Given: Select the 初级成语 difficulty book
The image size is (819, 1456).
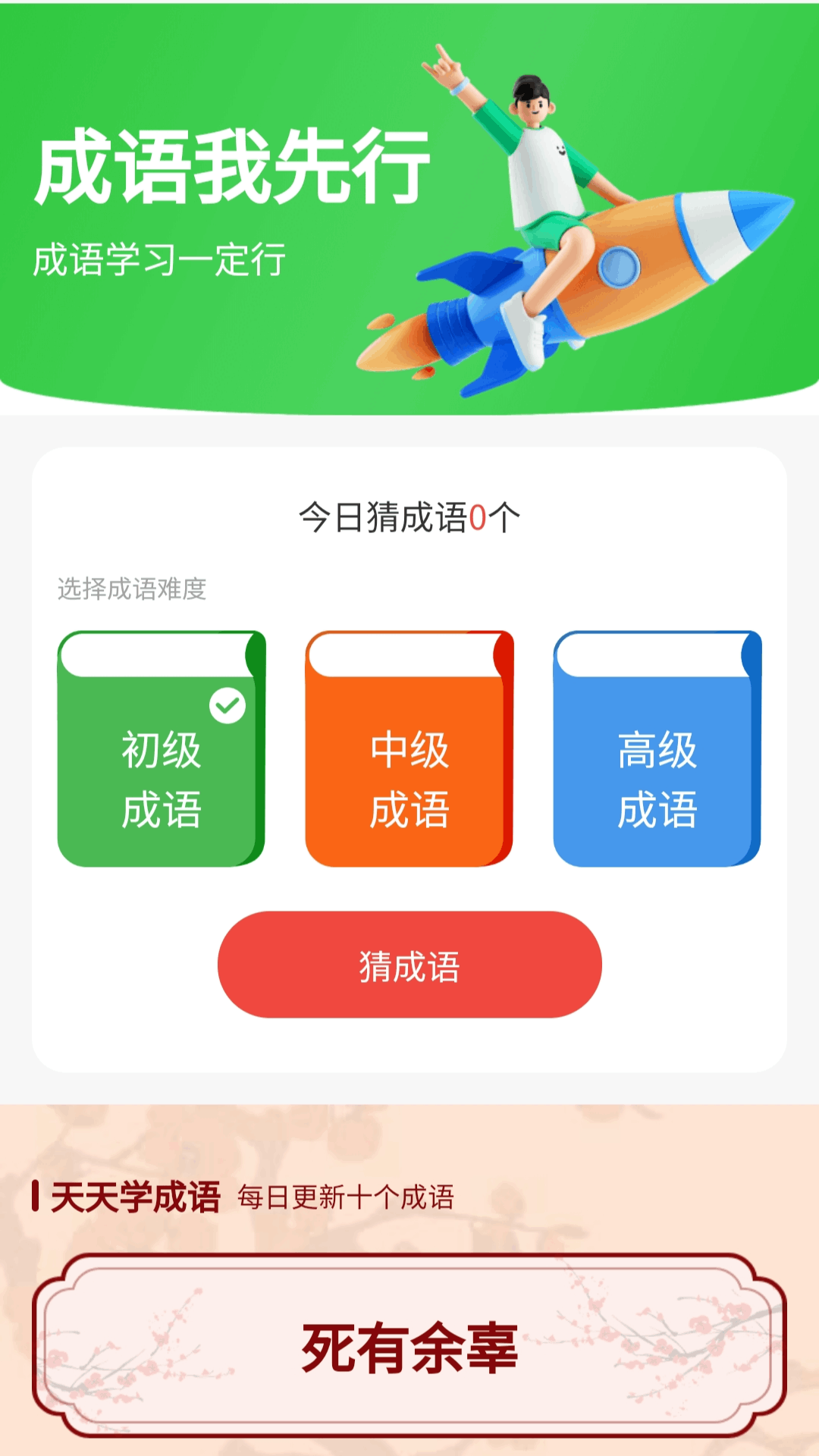Looking at the screenshot, I should 162,748.
